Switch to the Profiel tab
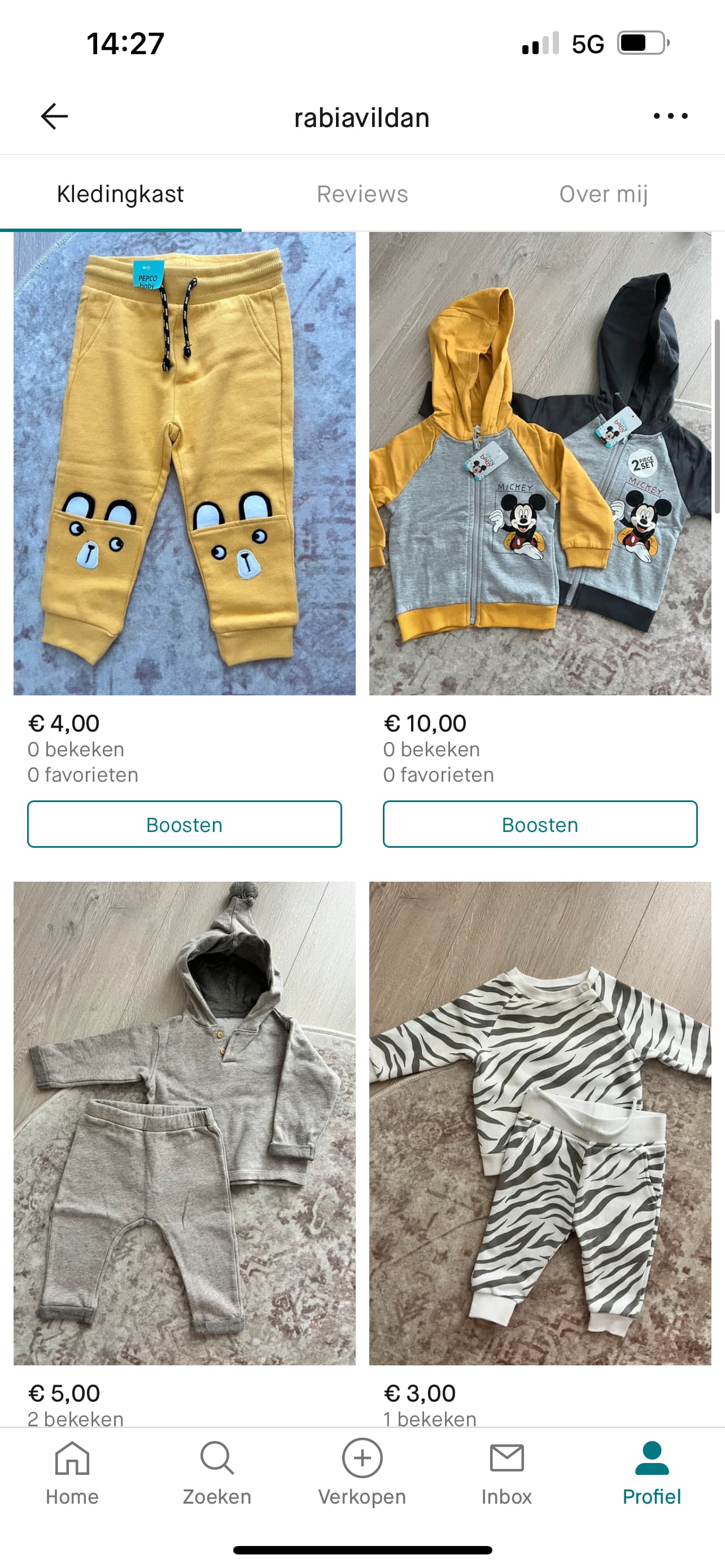 point(652,1473)
